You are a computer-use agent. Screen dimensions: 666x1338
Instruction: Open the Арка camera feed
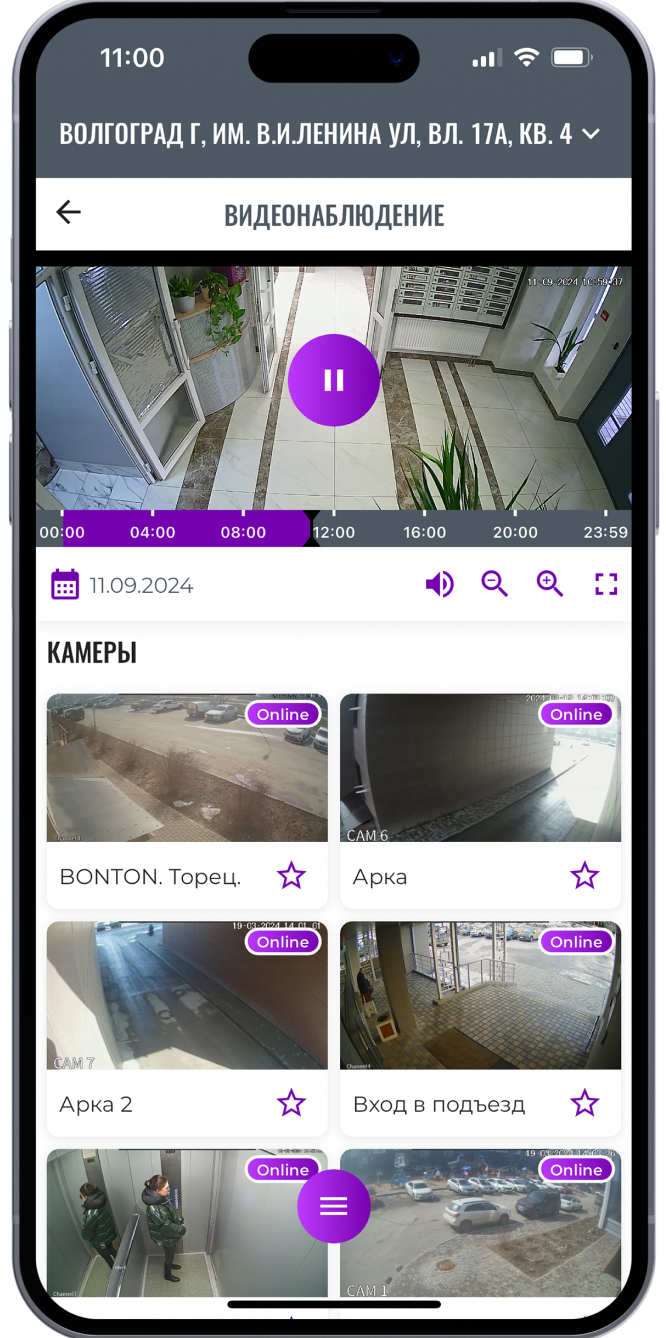(x=480, y=768)
